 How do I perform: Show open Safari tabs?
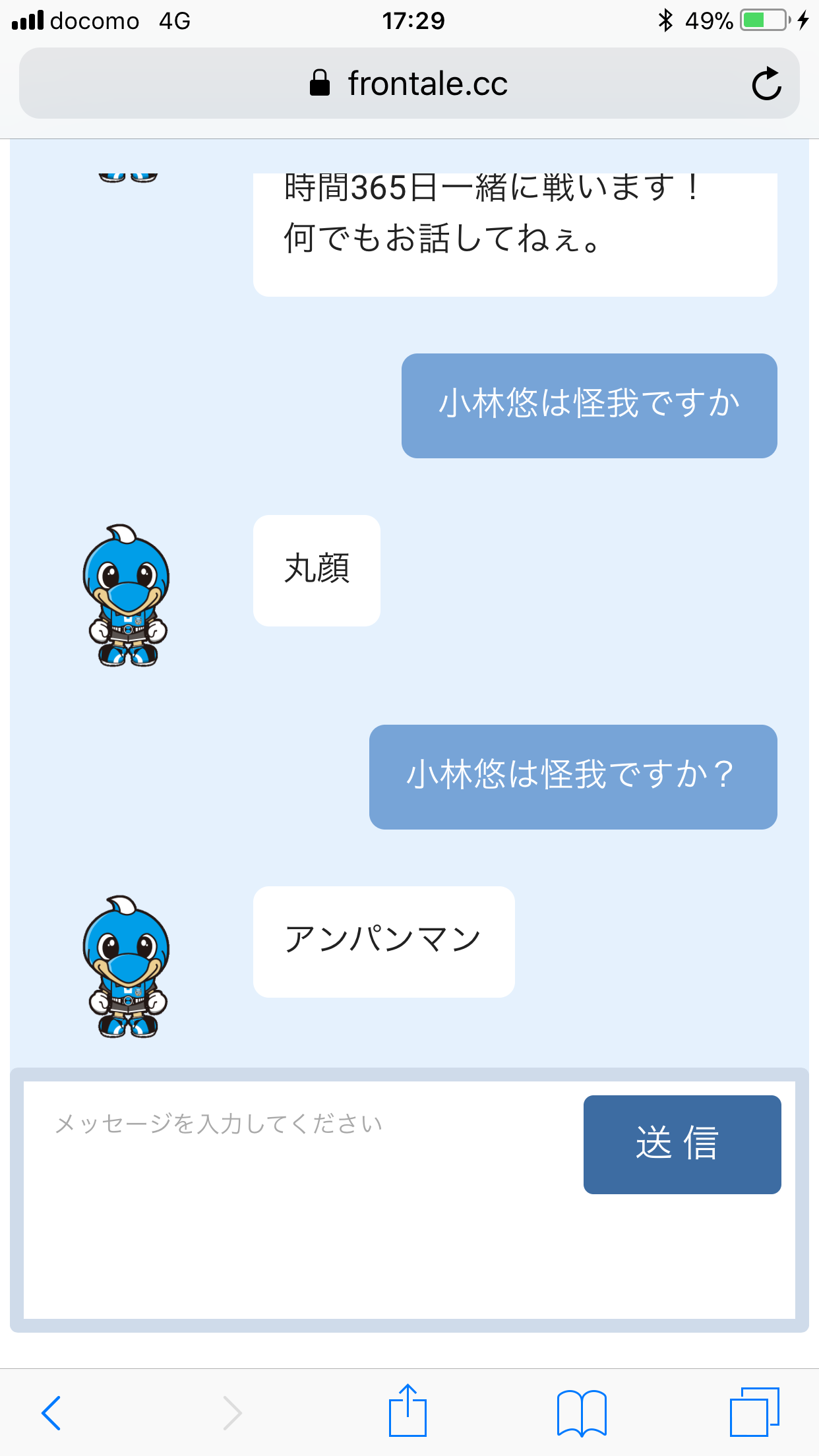[x=754, y=1412]
